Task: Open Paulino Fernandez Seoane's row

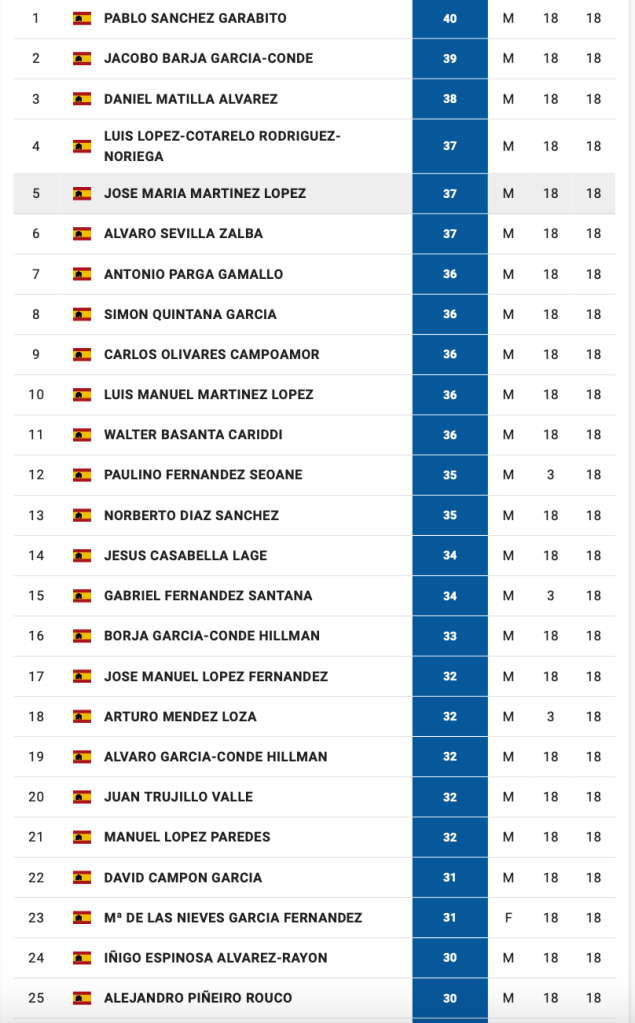Action: pos(202,475)
